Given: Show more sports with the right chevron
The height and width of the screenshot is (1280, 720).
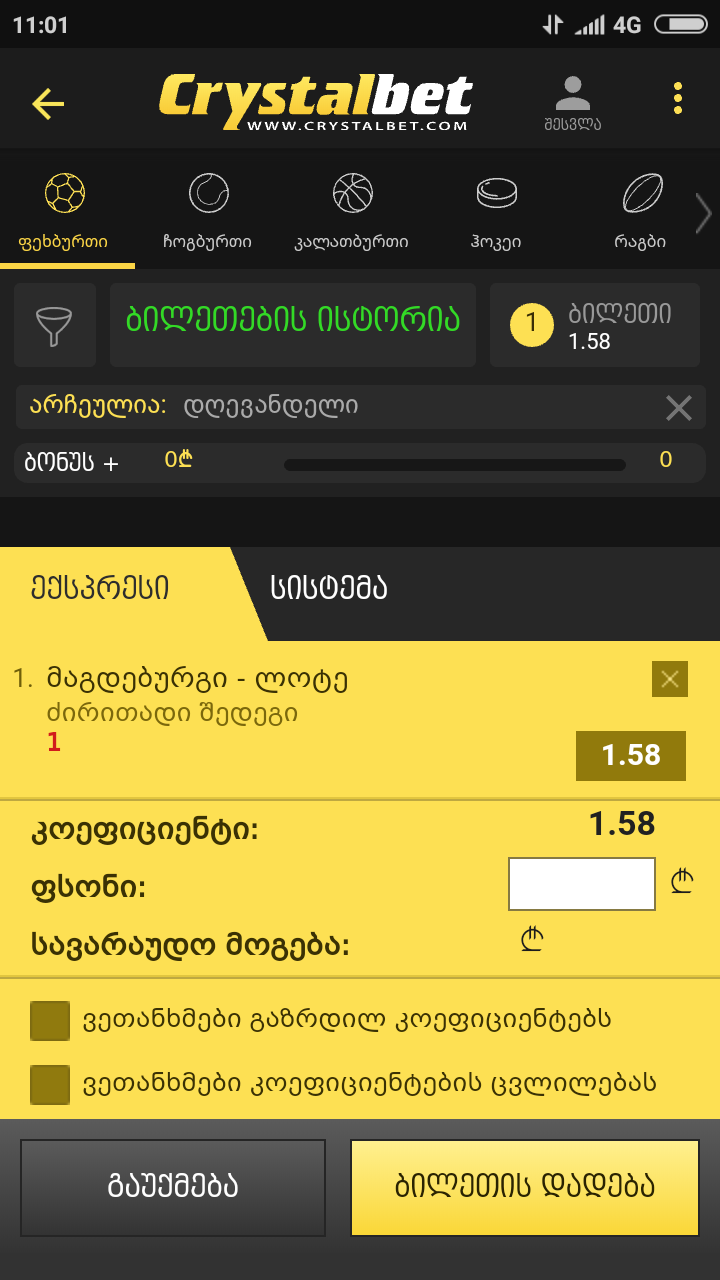Looking at the screenshot, I should pyautogui.click(x=704, y=212).
